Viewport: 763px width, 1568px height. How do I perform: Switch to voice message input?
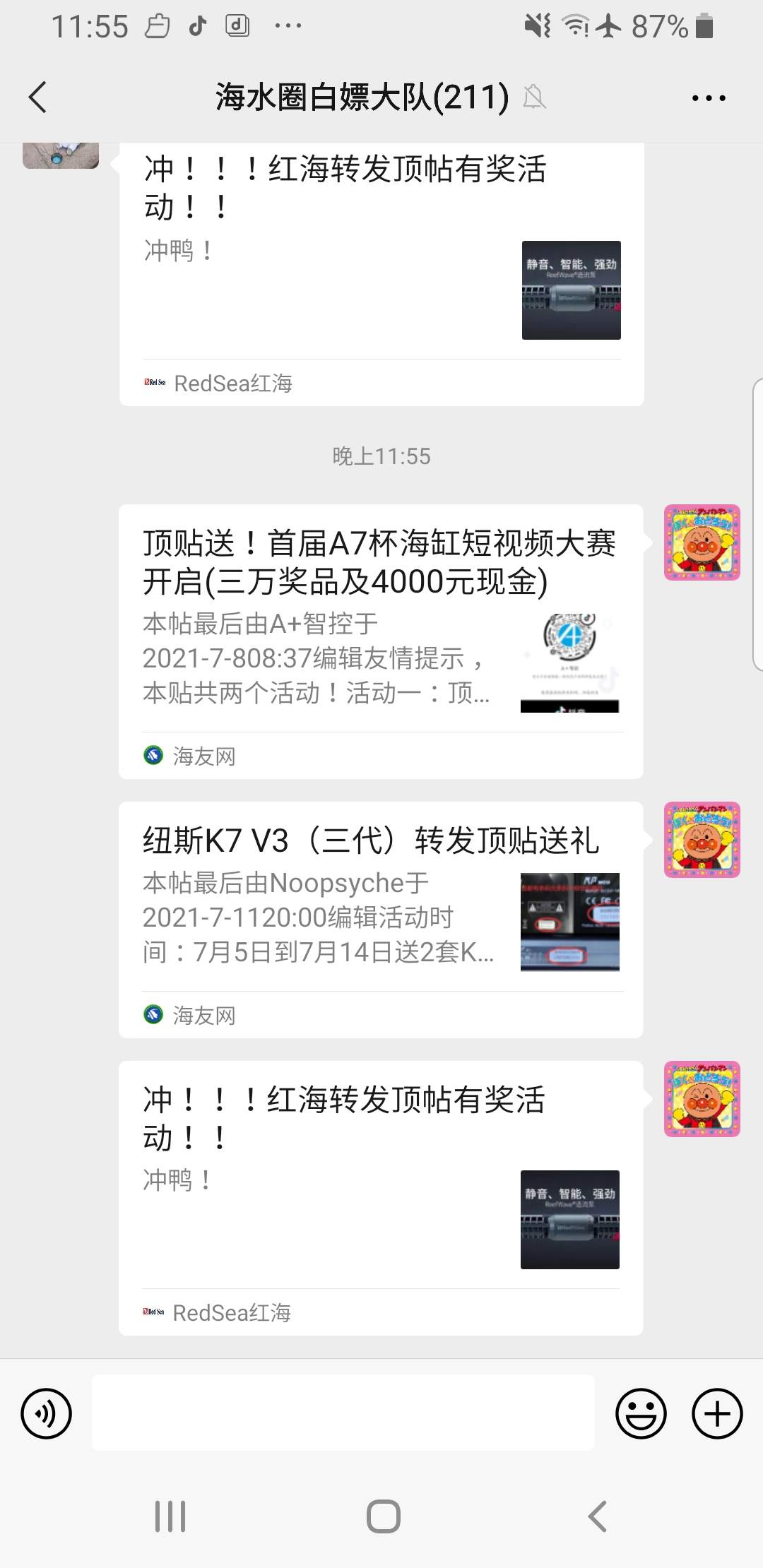(47, 1413)
